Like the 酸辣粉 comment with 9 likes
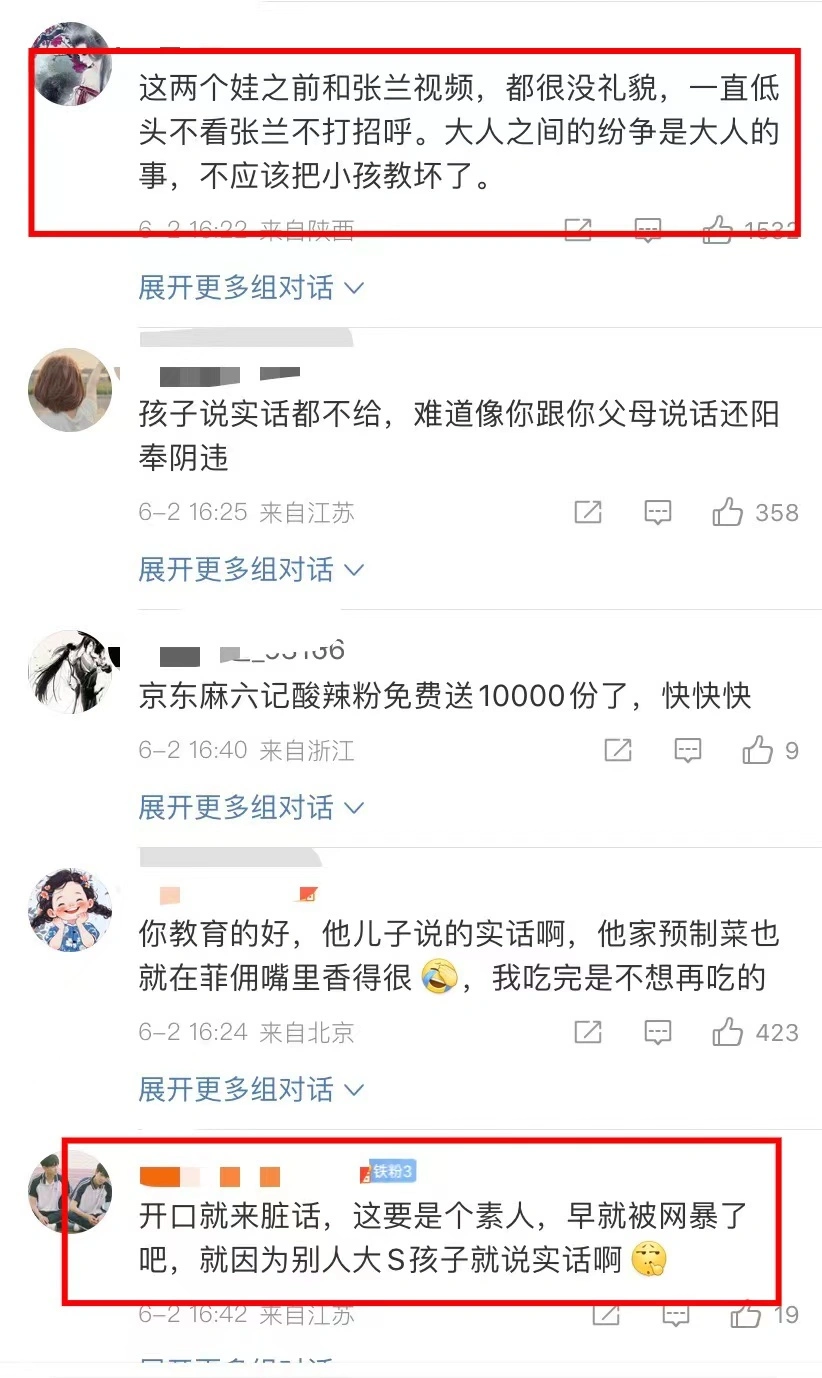Image resolution: width=822 pixels, height=1378 pixels. (757, 750)
